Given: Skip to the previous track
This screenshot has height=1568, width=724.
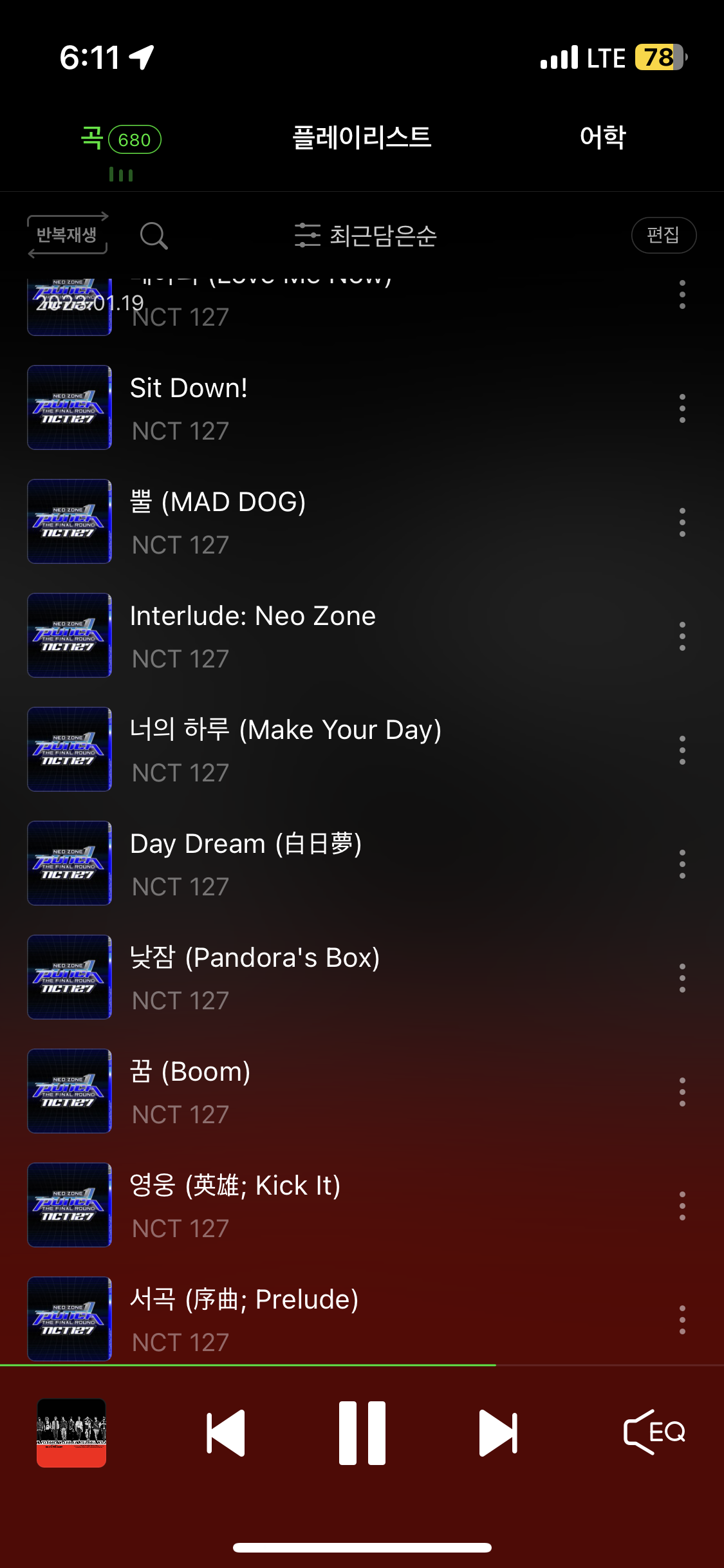Looking at the screenshot, I should pos(226,1433).
